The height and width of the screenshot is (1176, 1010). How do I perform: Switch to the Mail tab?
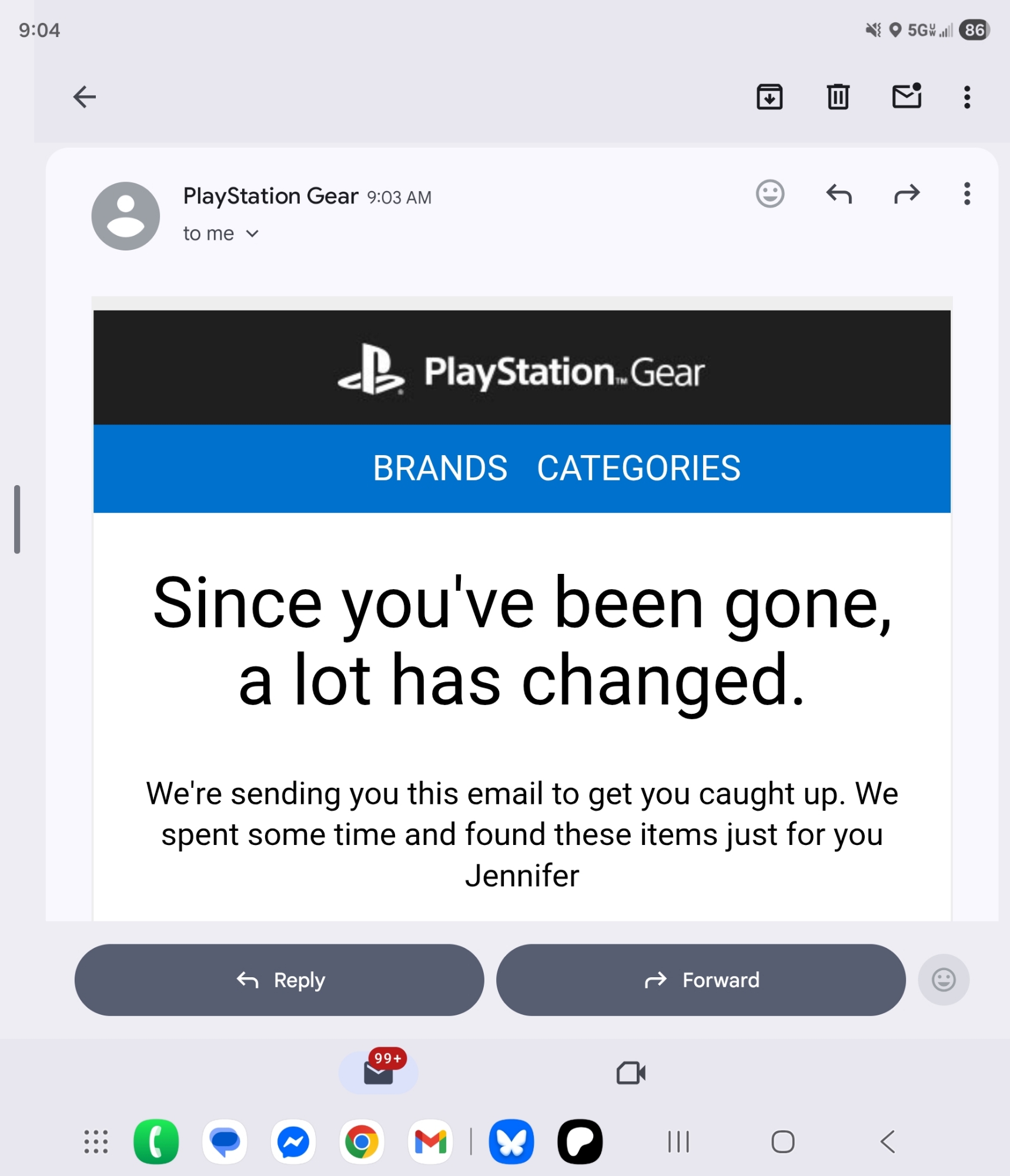click(x=379, y=1073)
